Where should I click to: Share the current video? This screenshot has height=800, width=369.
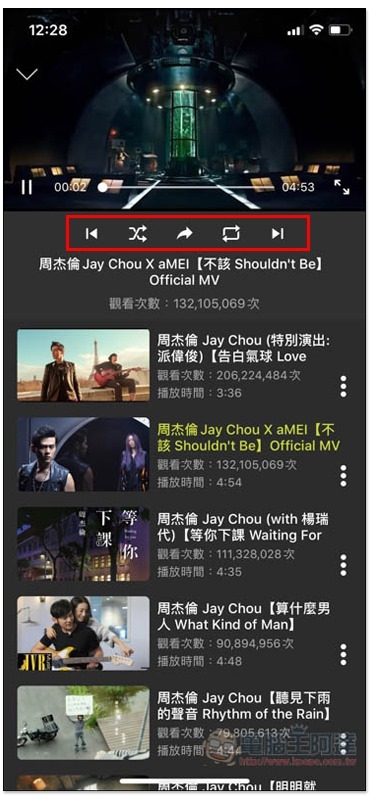[x=184, y=234]
